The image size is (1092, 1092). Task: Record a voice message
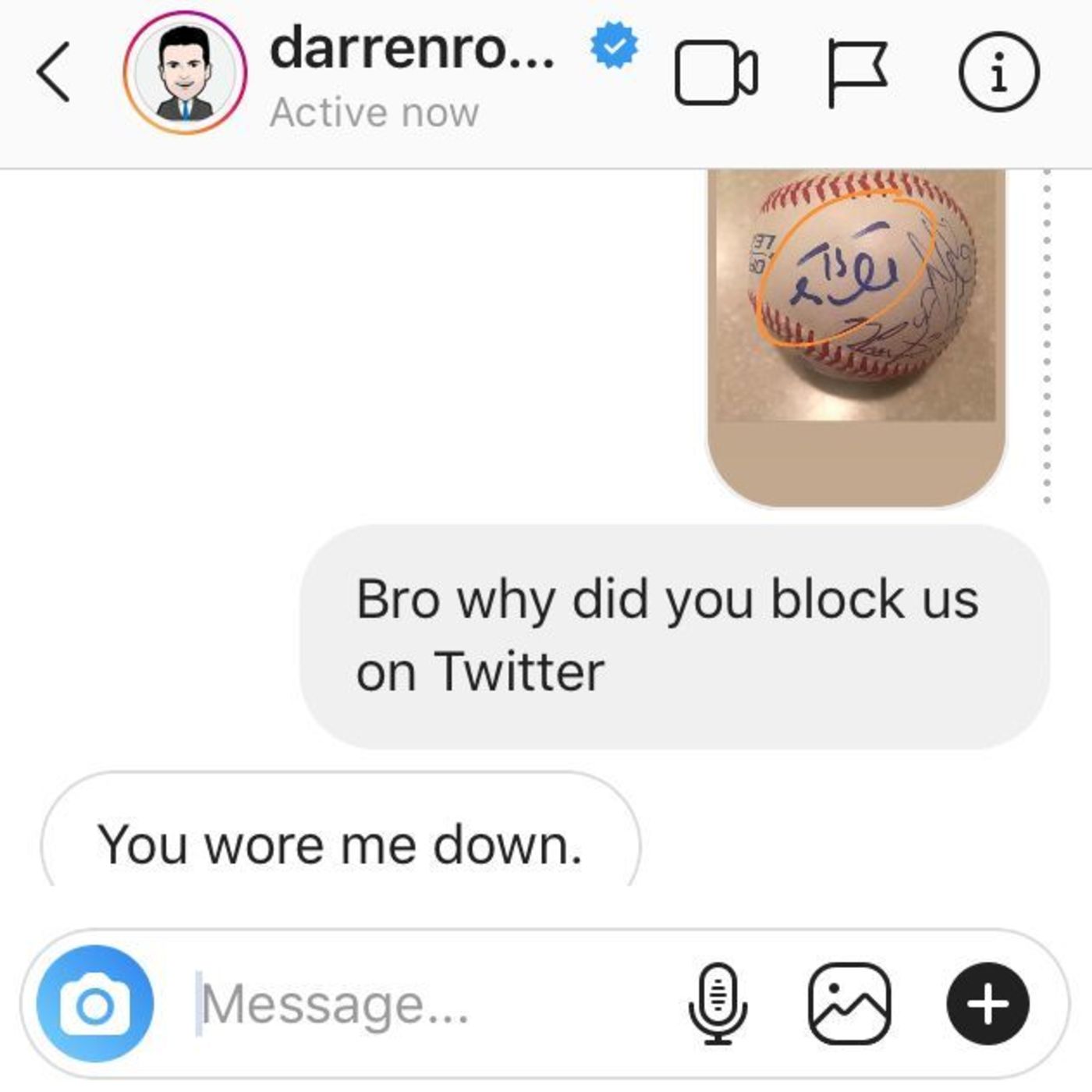(718, 1004)
